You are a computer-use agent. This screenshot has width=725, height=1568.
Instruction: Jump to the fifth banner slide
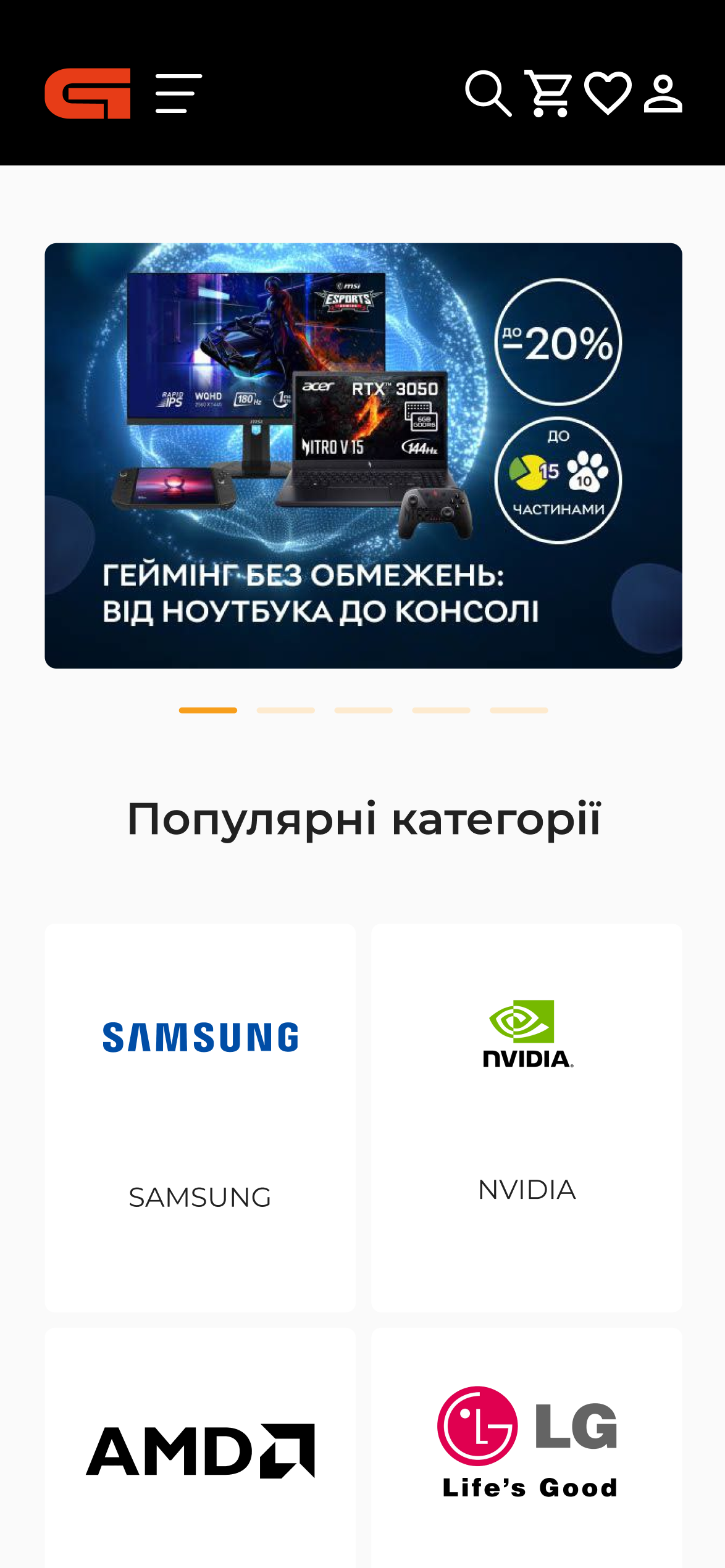coord(519,711)
